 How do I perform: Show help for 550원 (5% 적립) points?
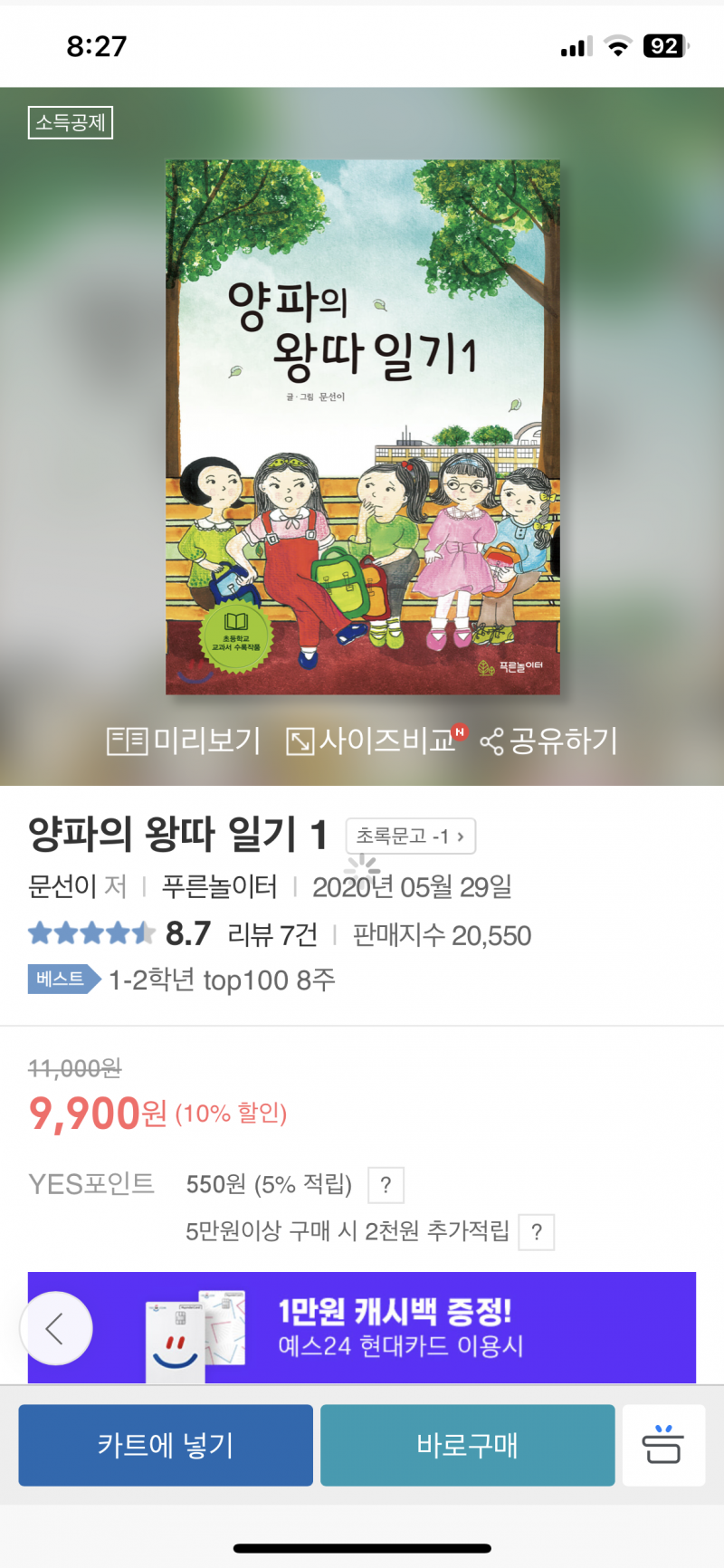click(x=386, y=1185)
